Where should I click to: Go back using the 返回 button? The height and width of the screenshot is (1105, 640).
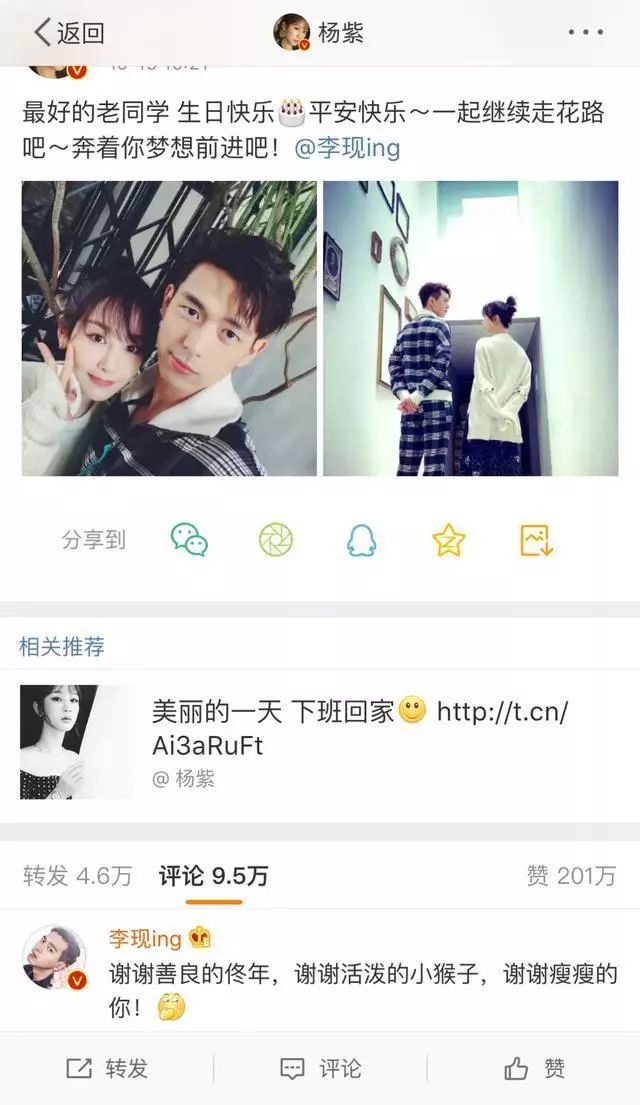tap(69, 32)
